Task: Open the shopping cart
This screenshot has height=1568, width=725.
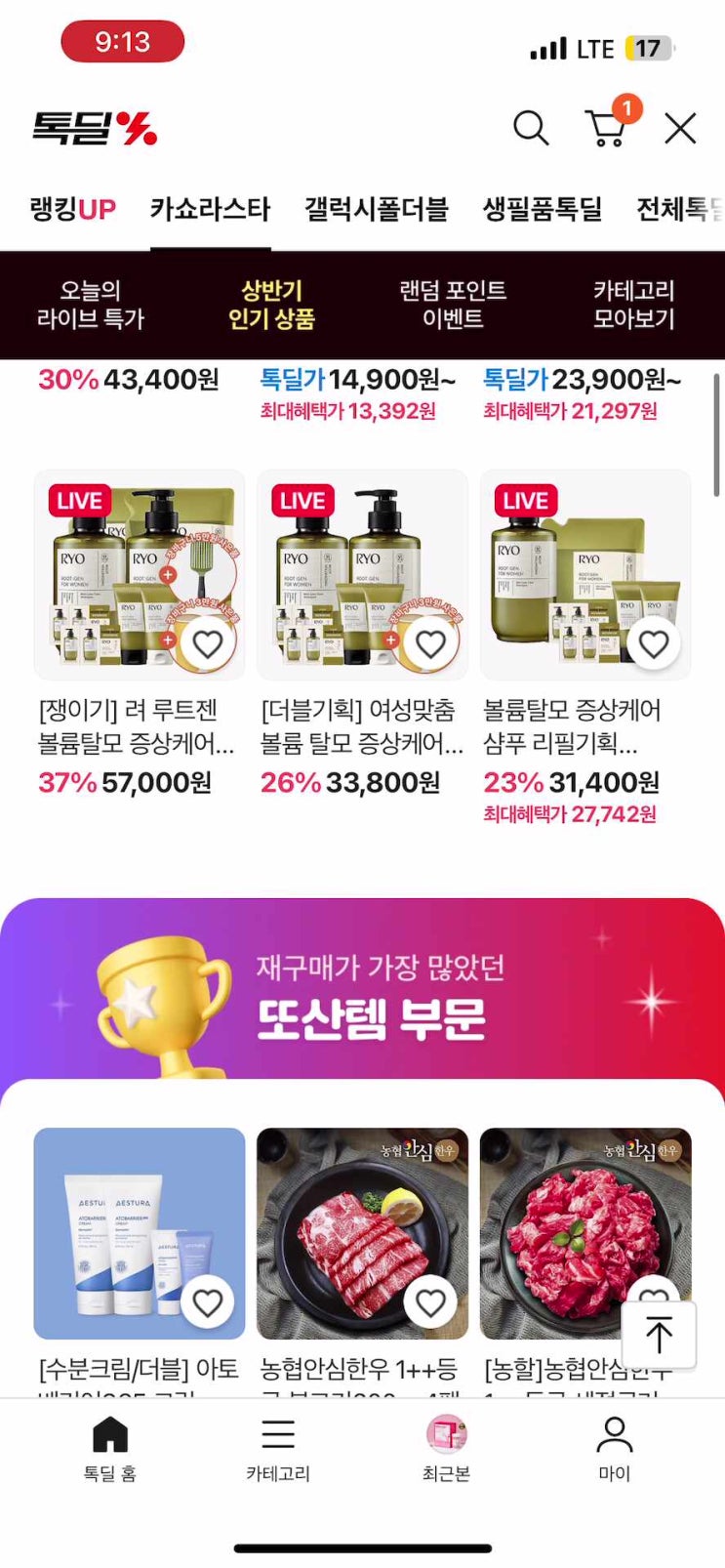Action: (x=607, y=128)
